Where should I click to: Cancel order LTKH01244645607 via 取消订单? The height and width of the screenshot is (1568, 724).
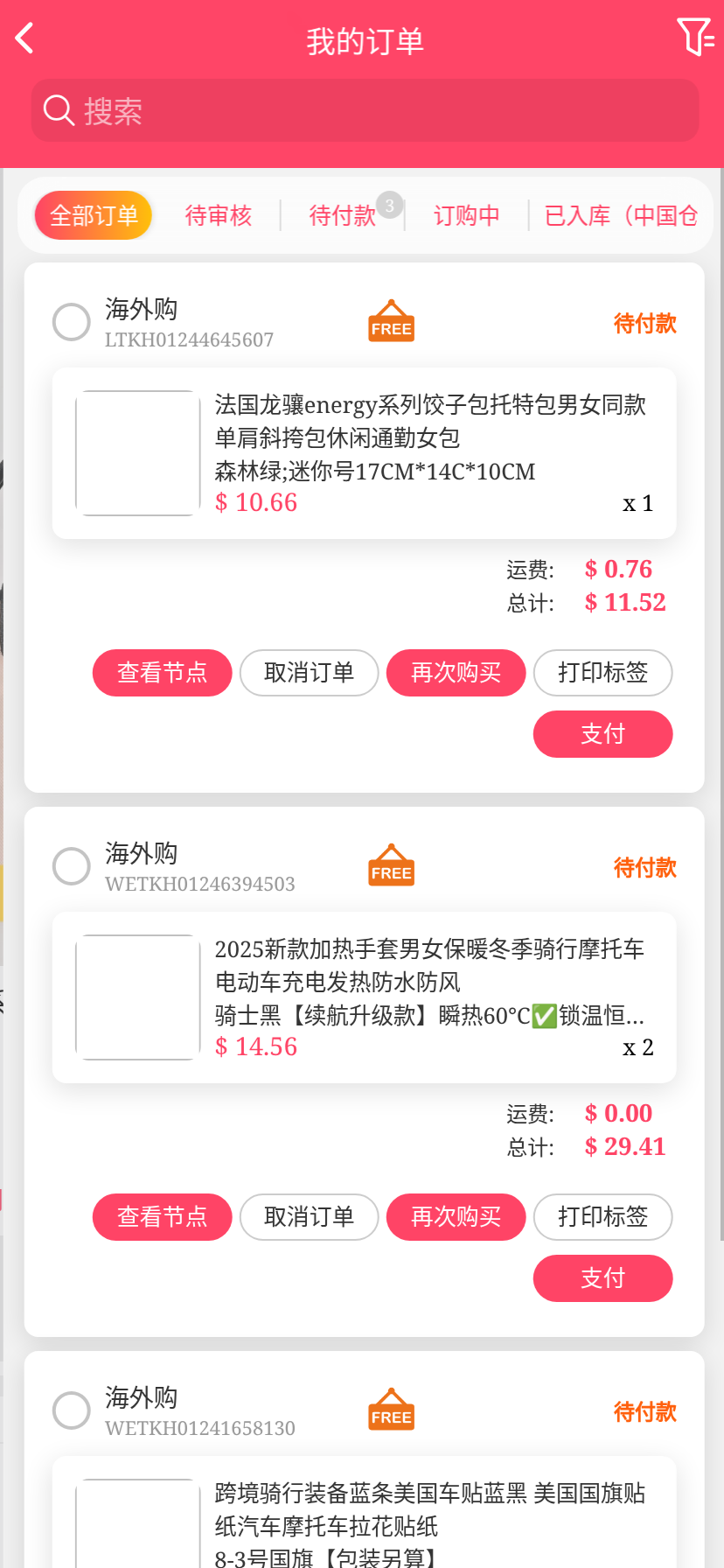(309, 673)
